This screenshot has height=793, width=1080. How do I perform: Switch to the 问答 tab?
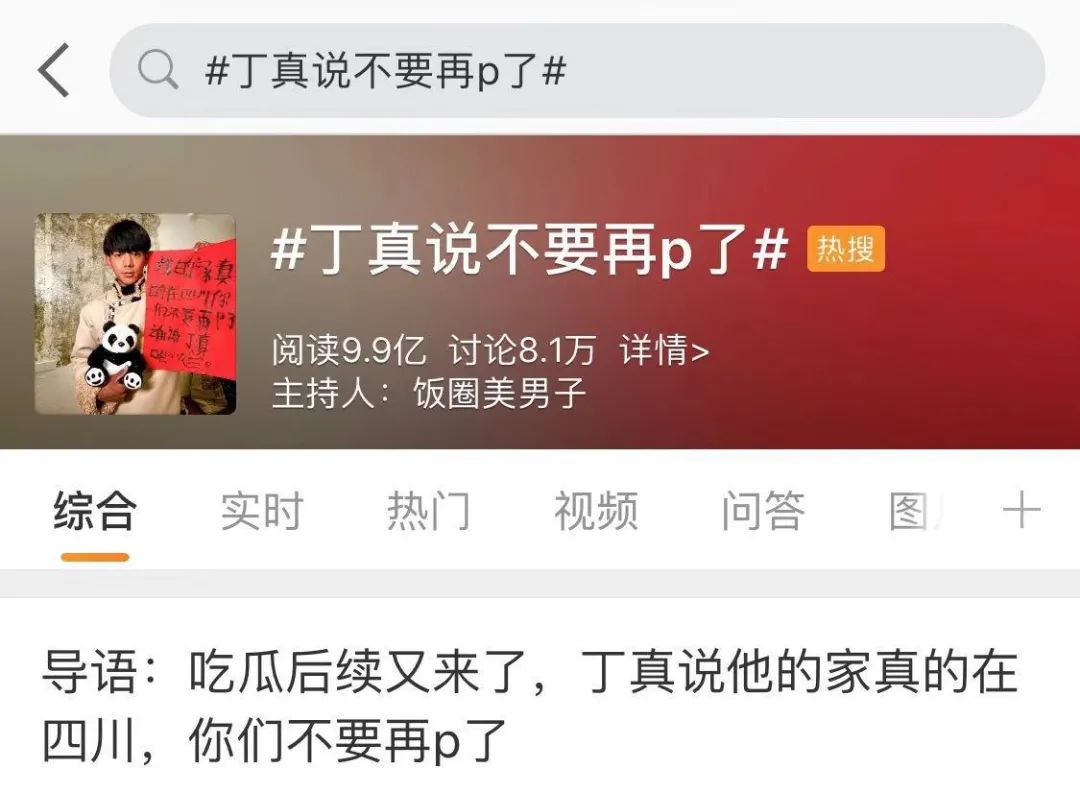pyautogui.click(x=763, y=512)
